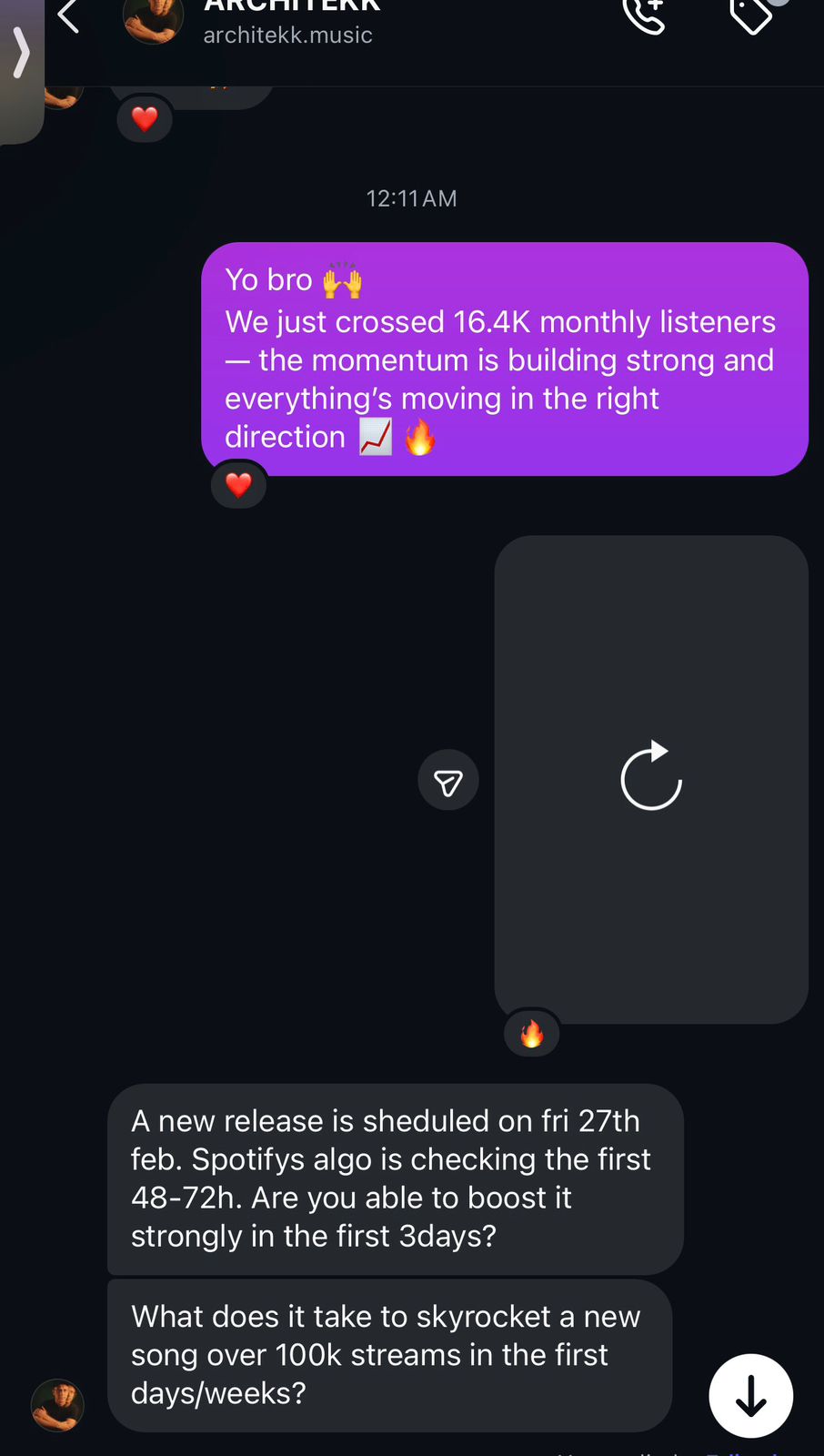
Task: Expand the side panel chevron handle
Action: 21,55
